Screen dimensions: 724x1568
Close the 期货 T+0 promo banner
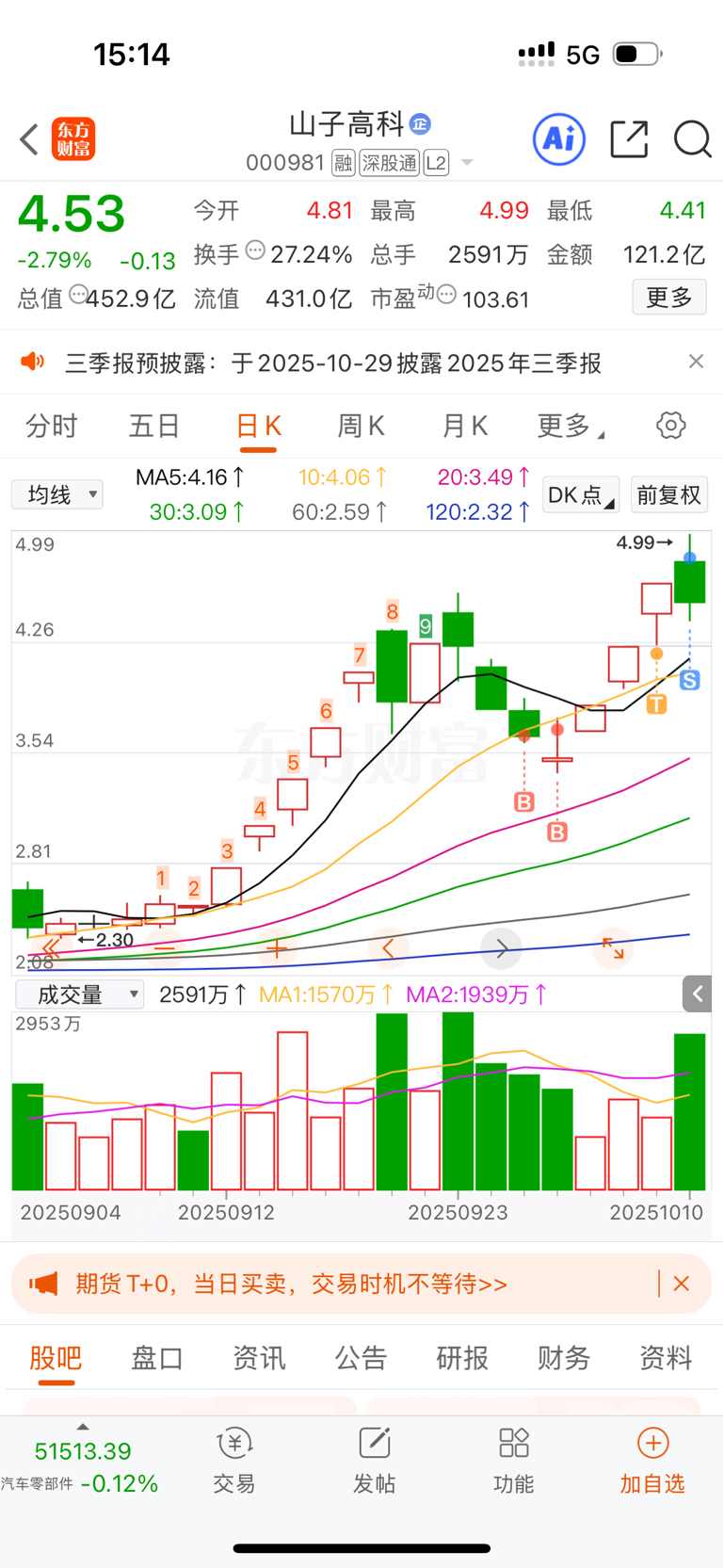[x=682, y=1284]
